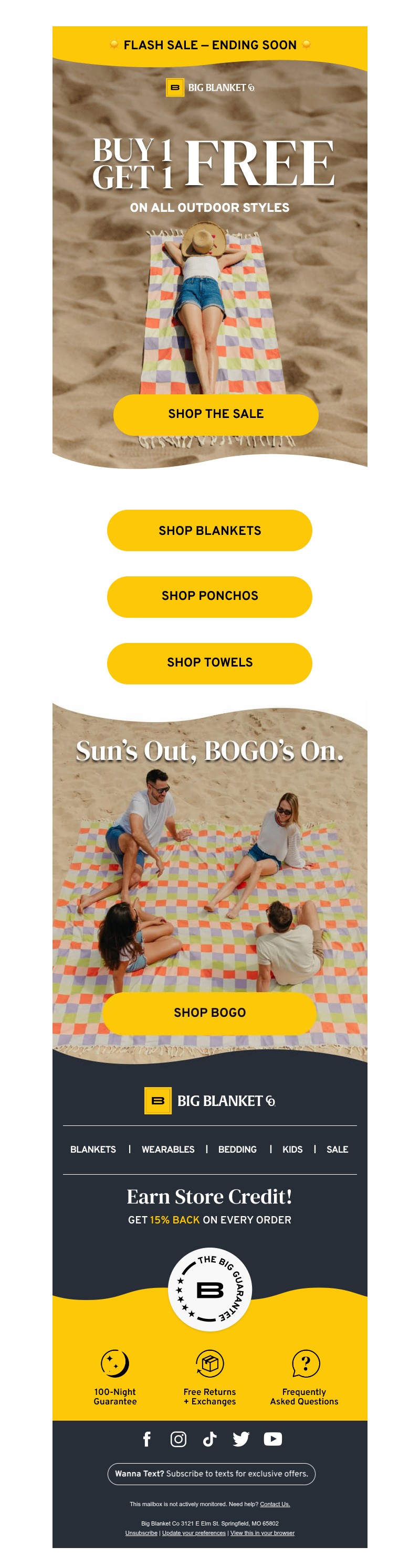Open the YouTube channel icon

272,1439
